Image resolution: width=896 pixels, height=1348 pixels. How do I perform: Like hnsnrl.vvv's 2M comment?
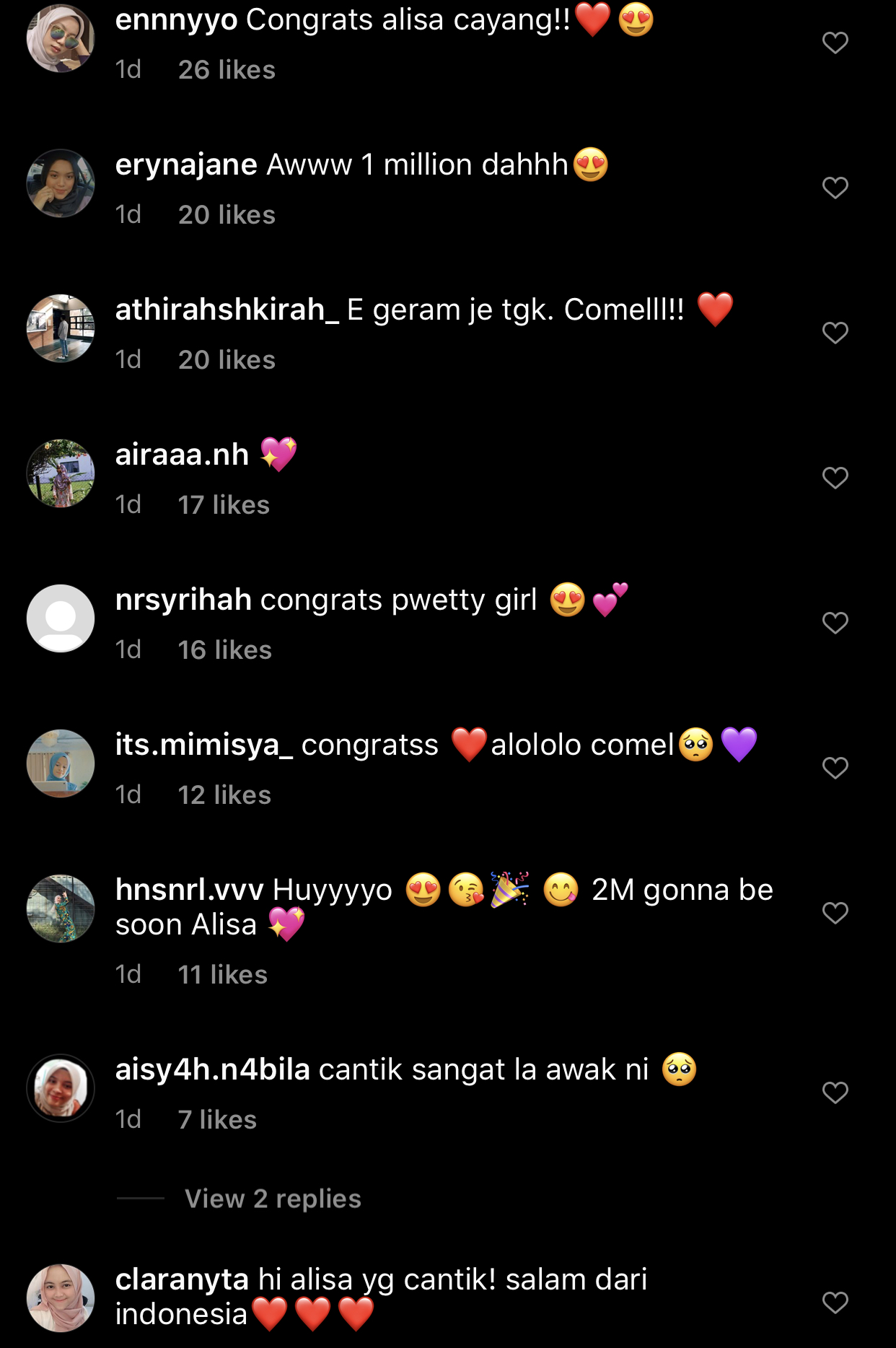pyautogui.click(x=835, y=914)
